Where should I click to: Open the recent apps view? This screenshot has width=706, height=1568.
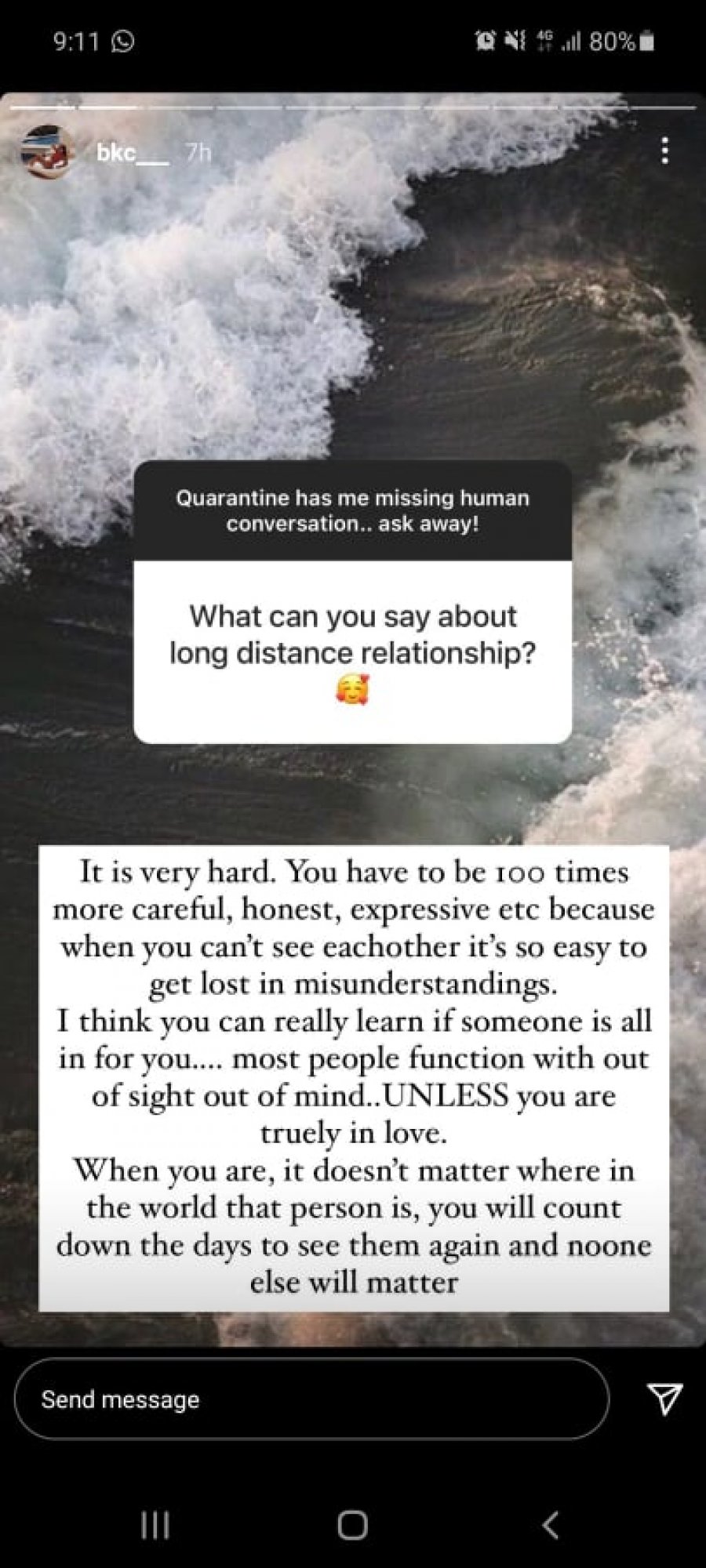[x=155, y=1526]
